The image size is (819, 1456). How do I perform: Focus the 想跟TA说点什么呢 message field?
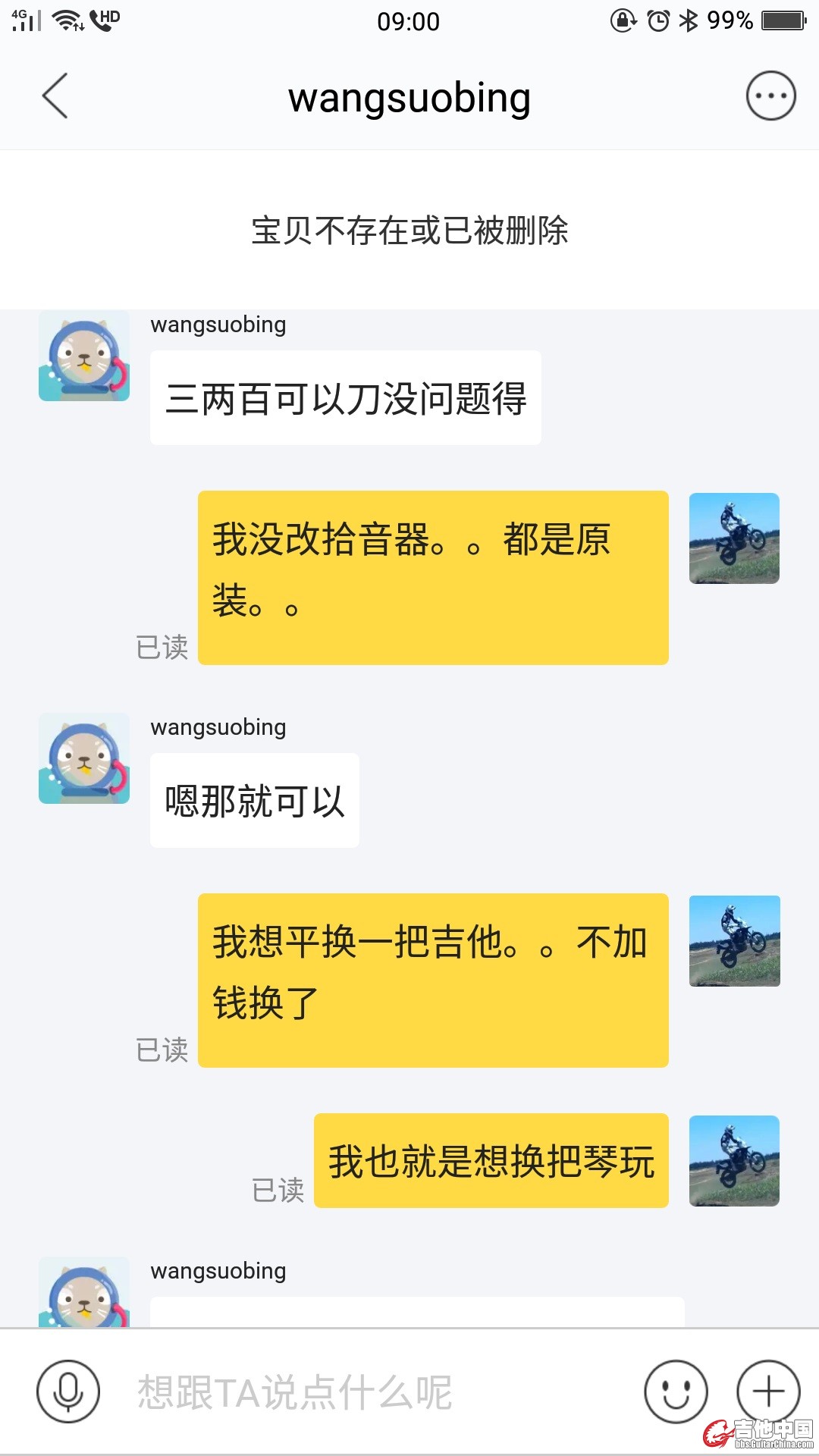click(364, 1392)
